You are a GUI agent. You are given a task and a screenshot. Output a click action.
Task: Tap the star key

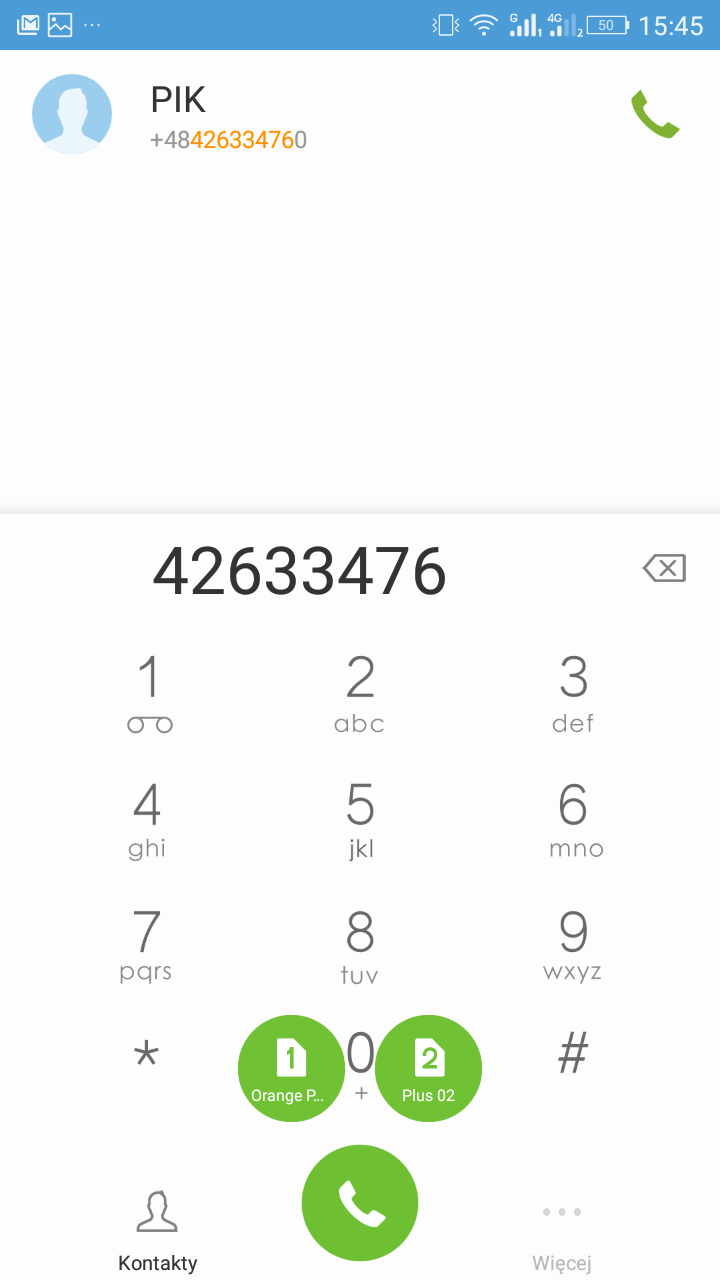[146, 1055]
